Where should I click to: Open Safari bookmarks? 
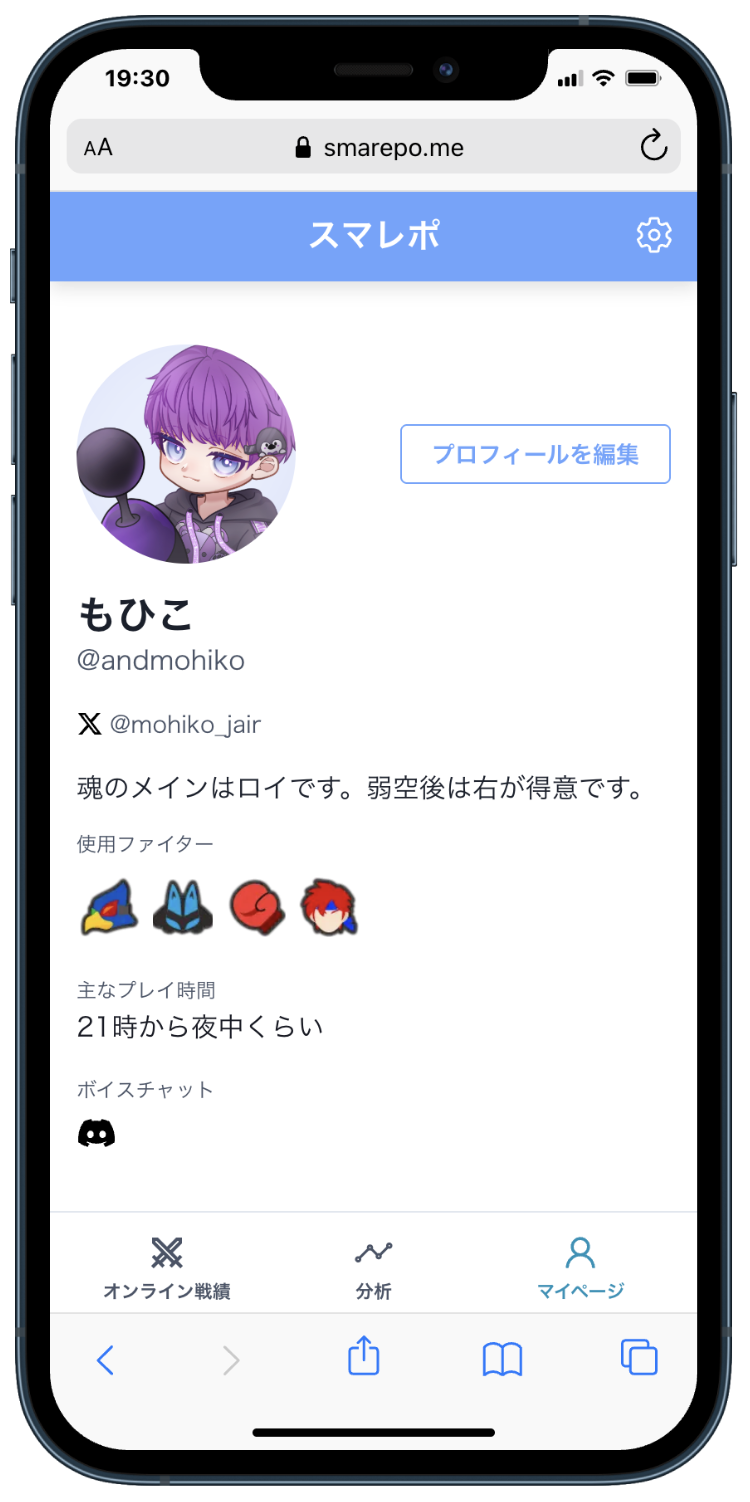click(502, 1359)
